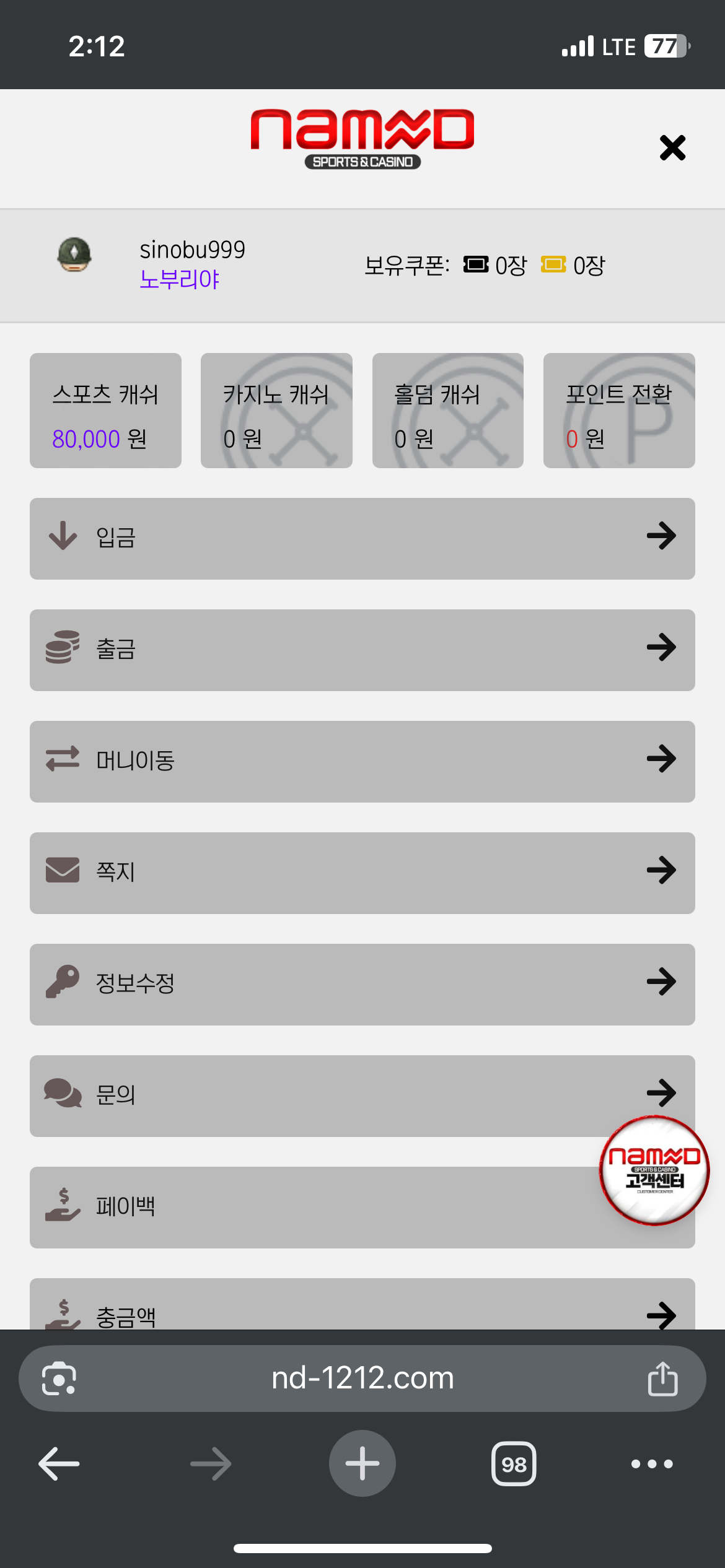Open 쪽지 messages
Viewport: 725px width, 1568px height.
pos(362,873)
